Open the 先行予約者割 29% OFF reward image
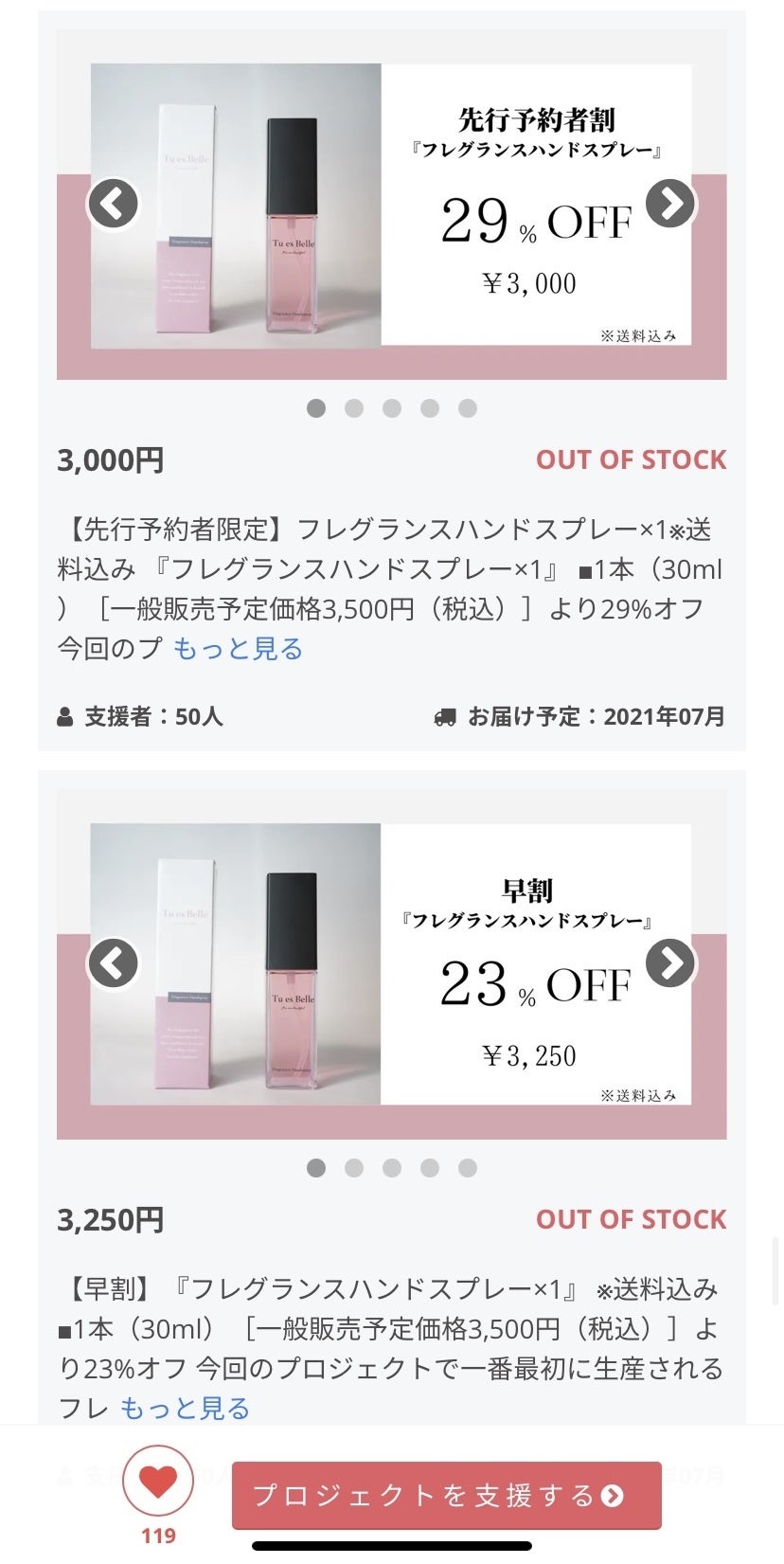 click(x=391, y=204)
